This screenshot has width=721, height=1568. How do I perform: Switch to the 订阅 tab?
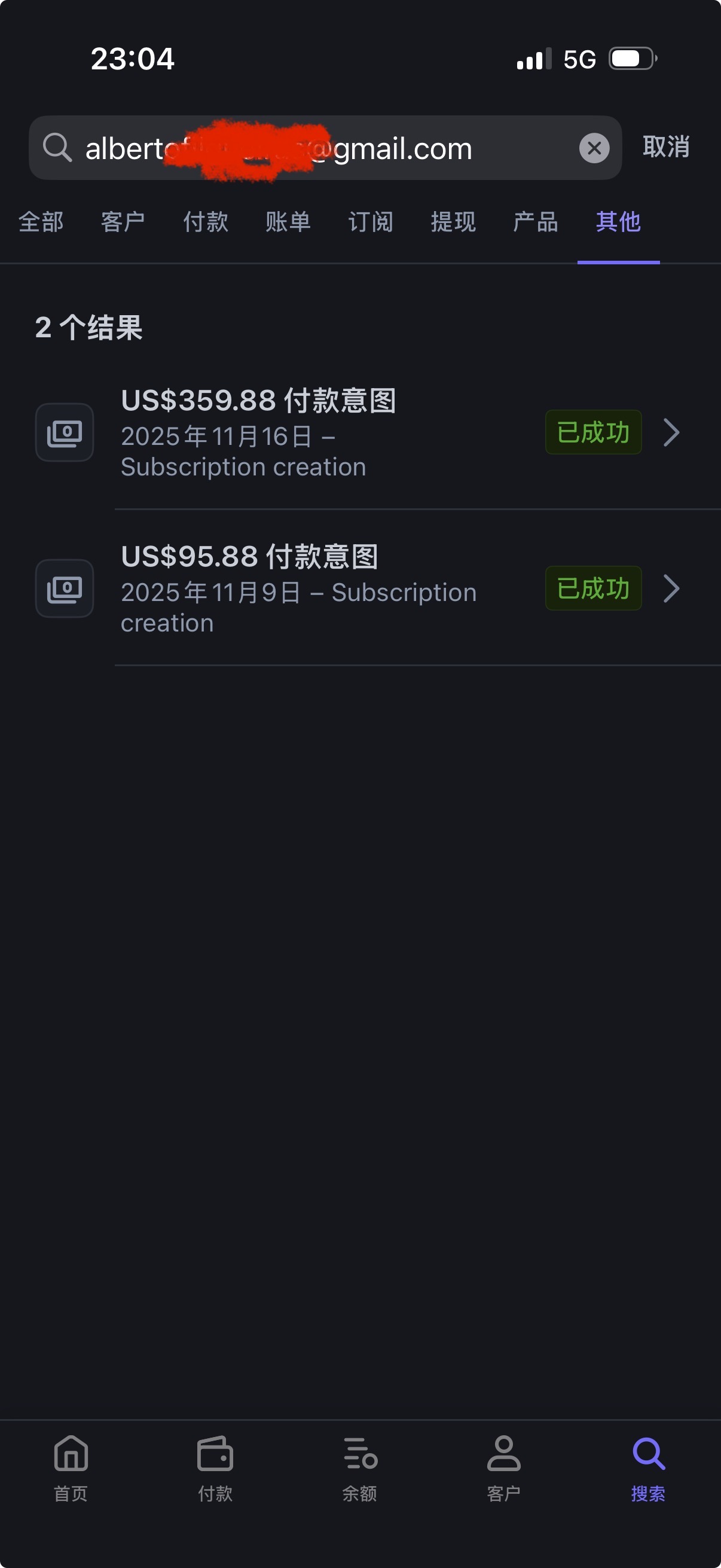pyautogui.click(x=371, y=222)
